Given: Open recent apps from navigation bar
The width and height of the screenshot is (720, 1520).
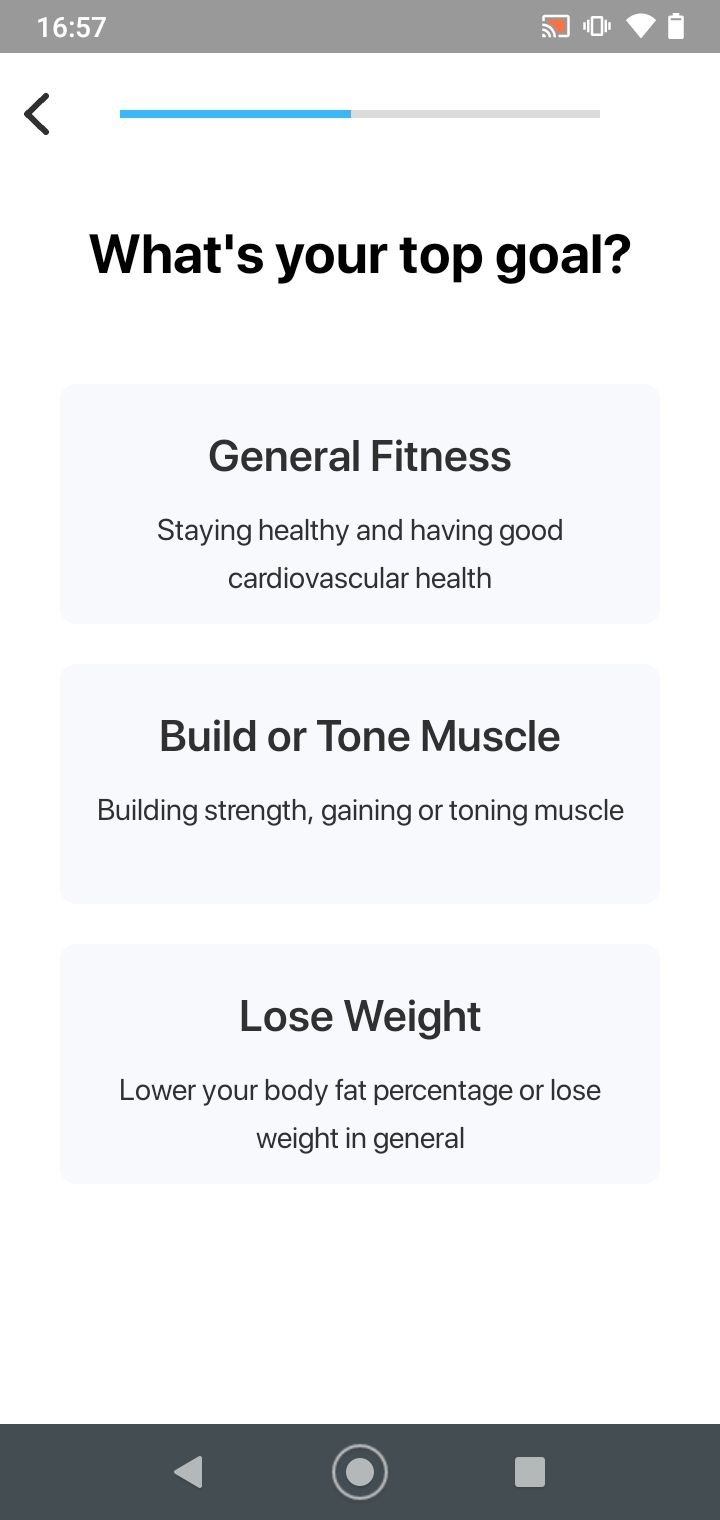Looking at the screenshot, I should click(529, 1472).
